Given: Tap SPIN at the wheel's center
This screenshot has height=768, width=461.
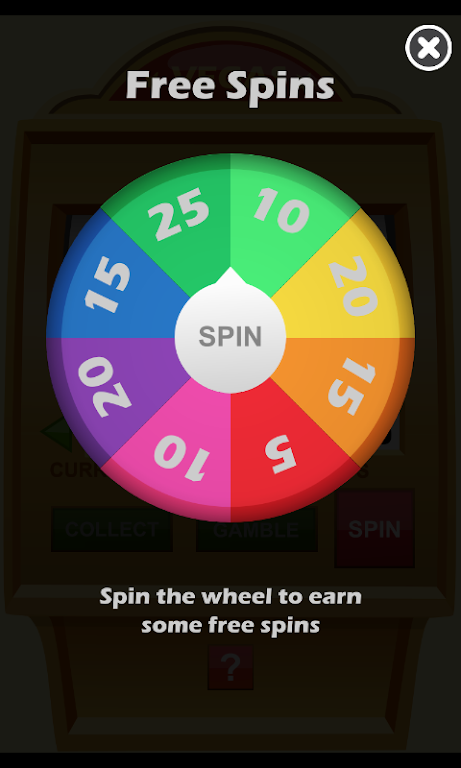Looking at the screenshot, I should [230, 336].
